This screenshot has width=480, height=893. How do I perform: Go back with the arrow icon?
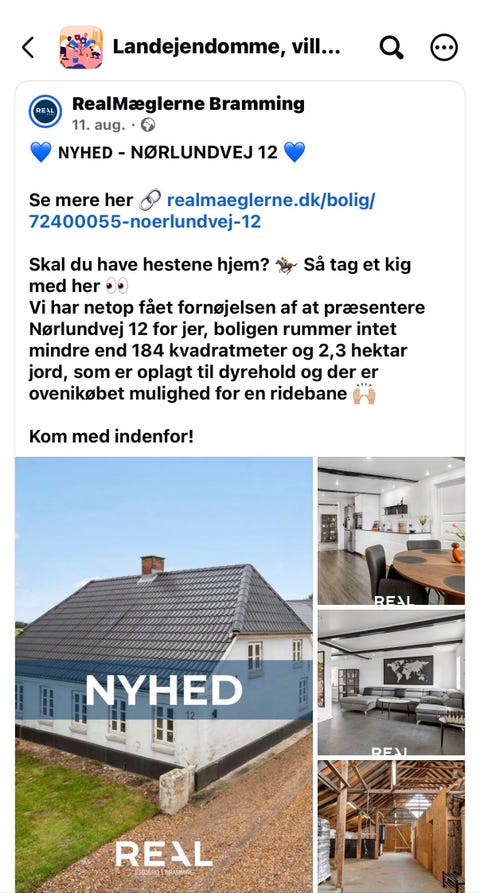click(x=28, y=47)
